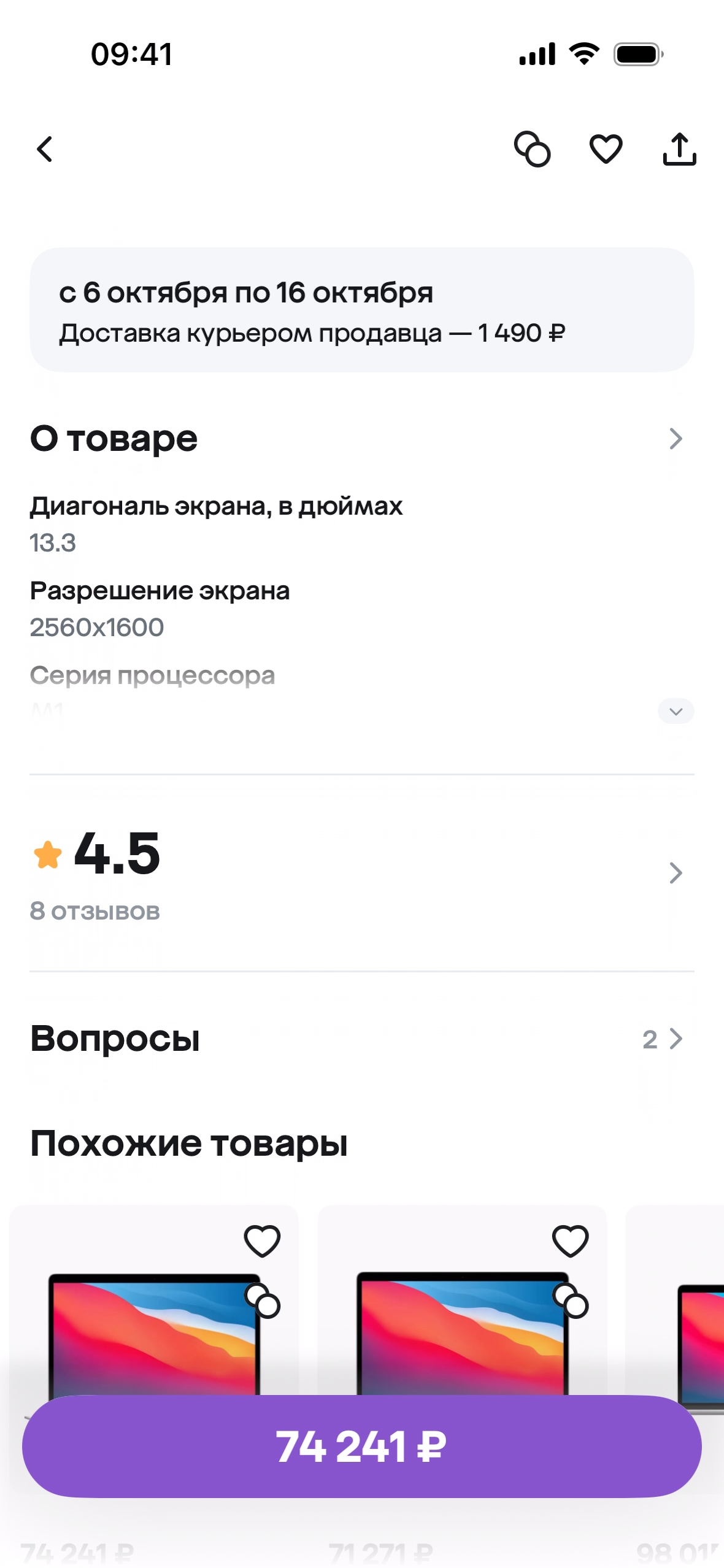
Task: Open delivery details for 6–16 октября
Action: pos(362,310)
